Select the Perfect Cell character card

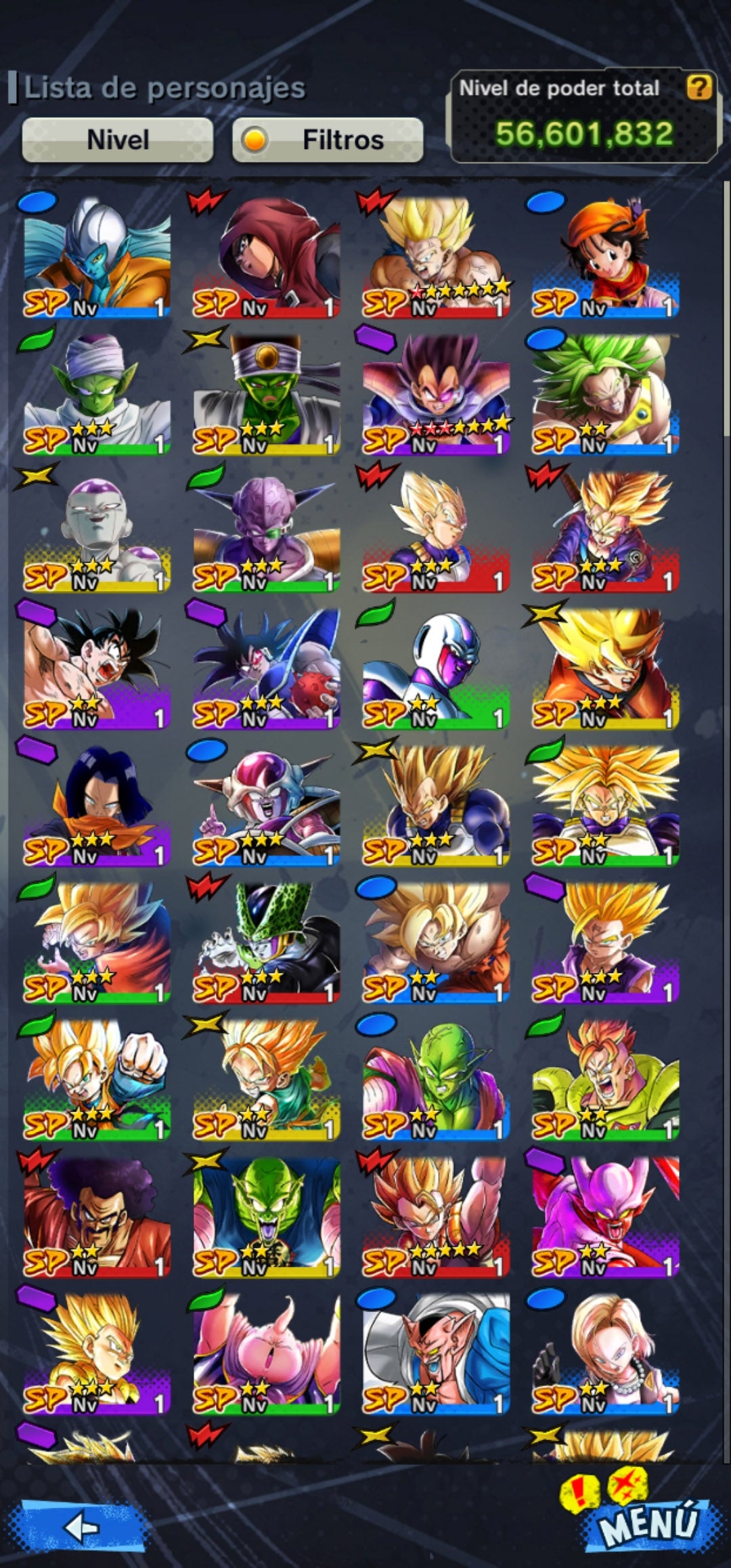[x=266, y=942]
